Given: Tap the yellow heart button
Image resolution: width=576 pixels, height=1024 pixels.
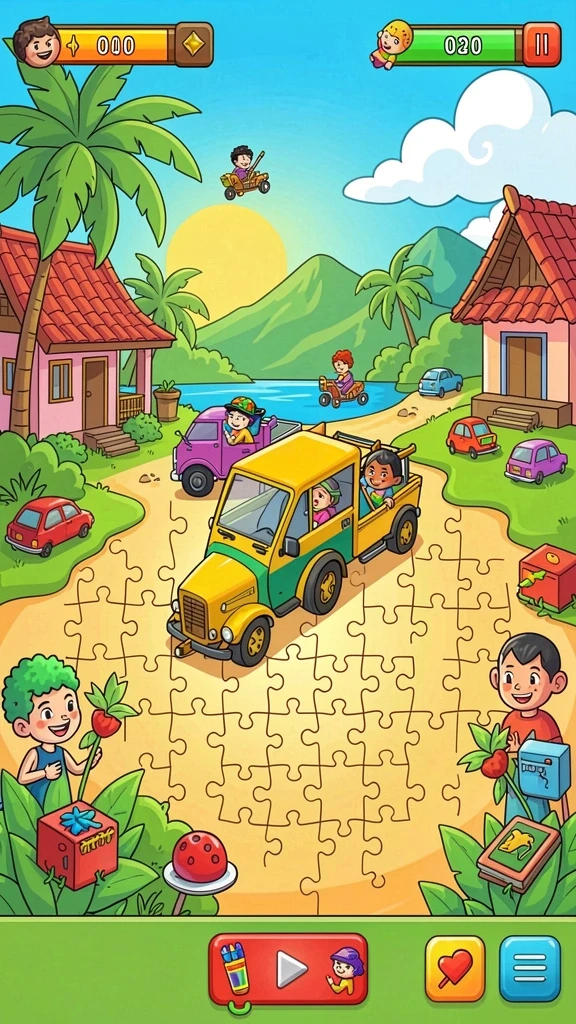Looking at the screenshot, I should coord(455,968).
